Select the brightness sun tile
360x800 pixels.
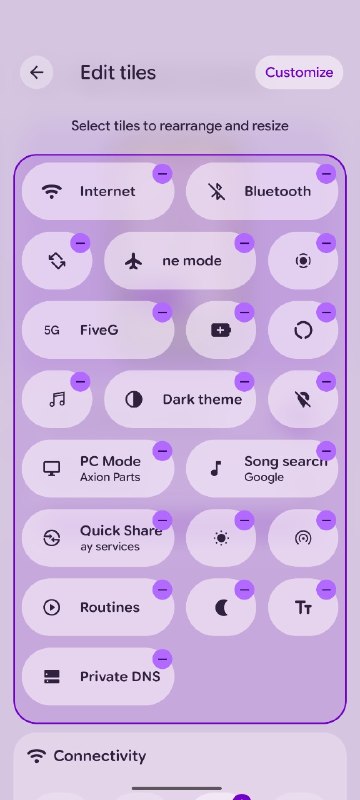[221, 538]
